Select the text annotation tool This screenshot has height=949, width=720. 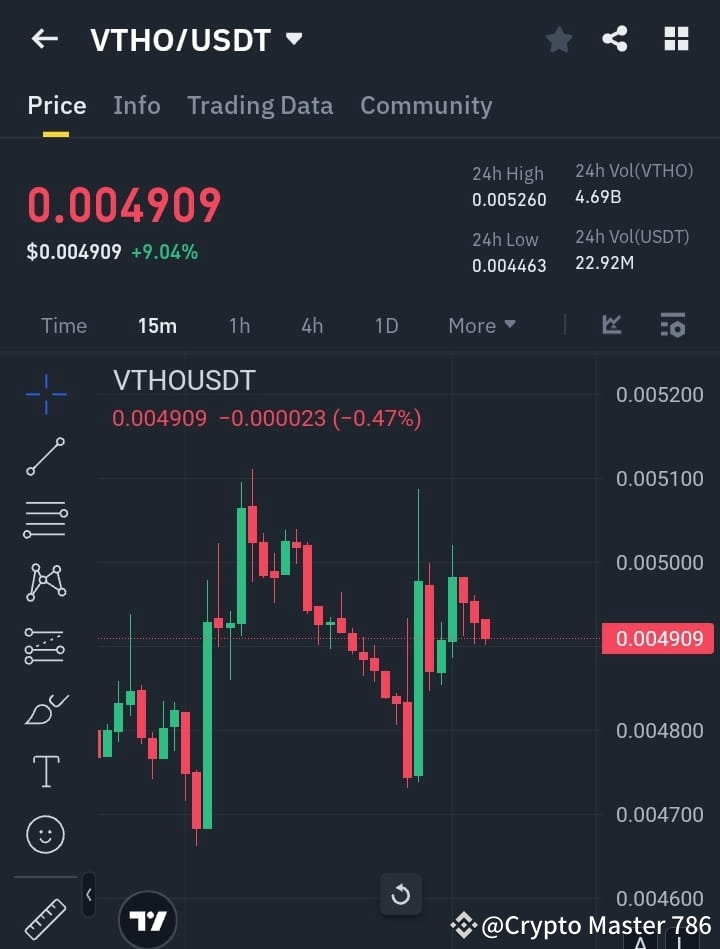point(45,771)
